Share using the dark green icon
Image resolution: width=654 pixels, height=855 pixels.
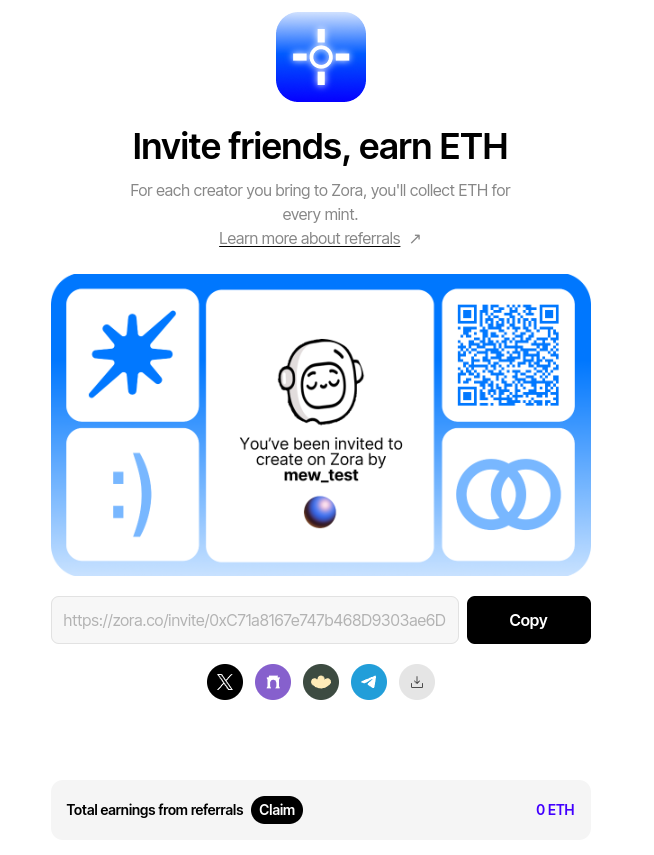pos(321,682)
